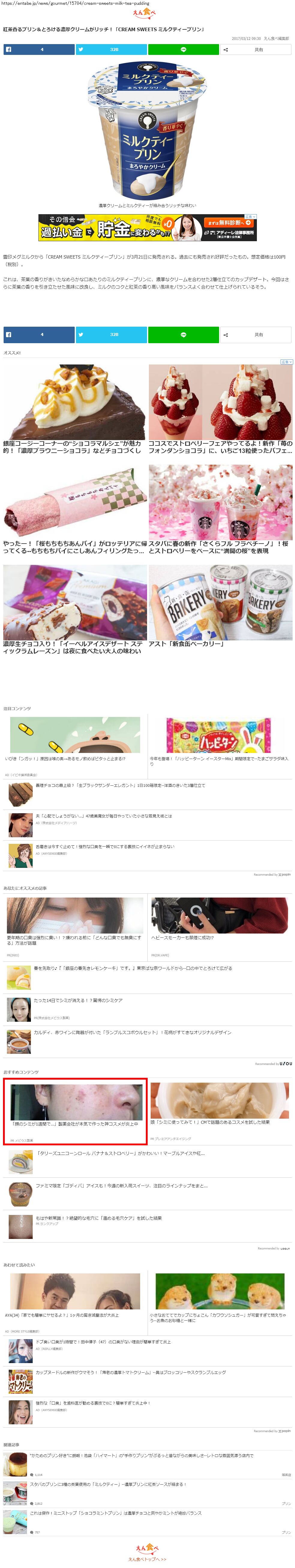The width and height of the screenshot is (295, 1568).
Task: Open the カルディ ランブルスコボウルセット article
Action: [x=132, y=1032]
